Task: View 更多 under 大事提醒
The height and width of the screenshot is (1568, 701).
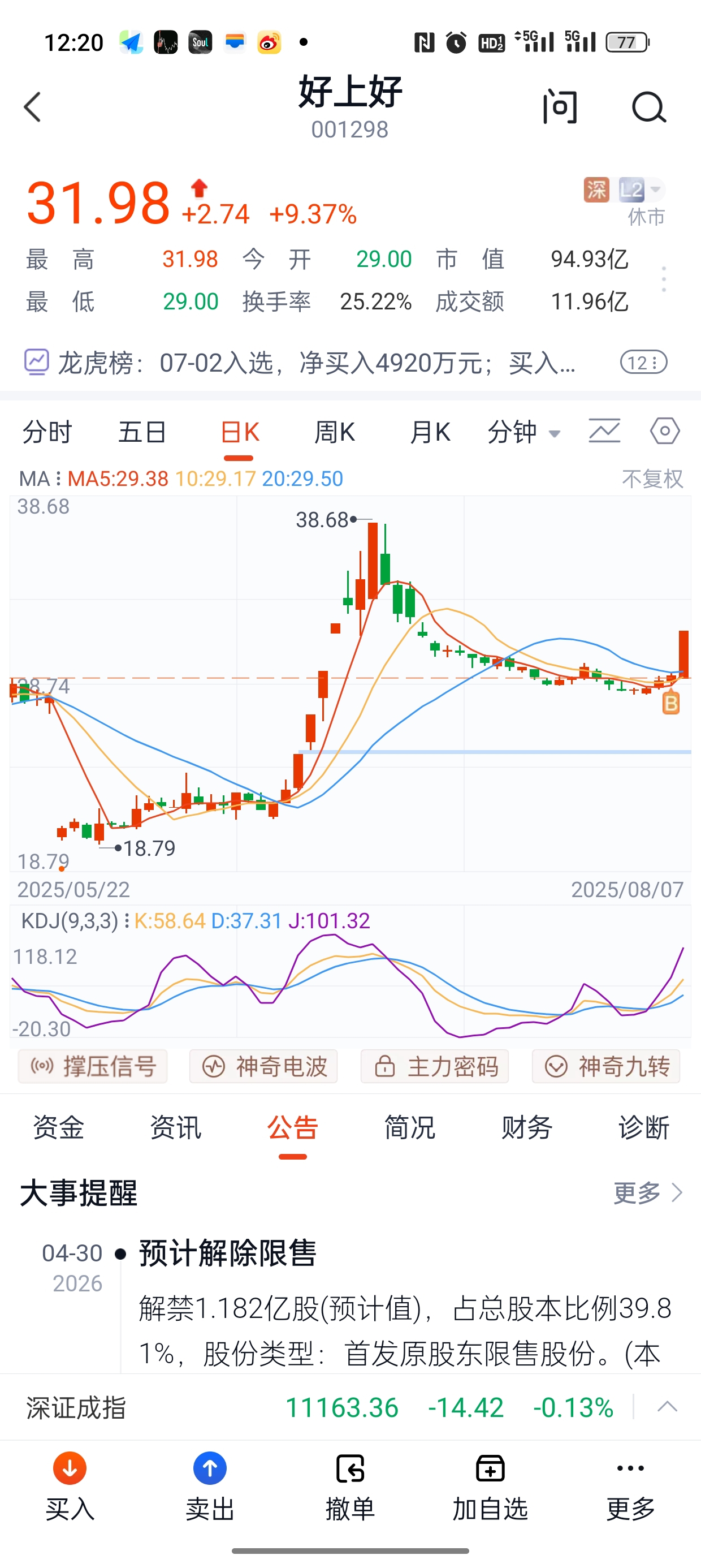Action: [x=647, y=1193]
